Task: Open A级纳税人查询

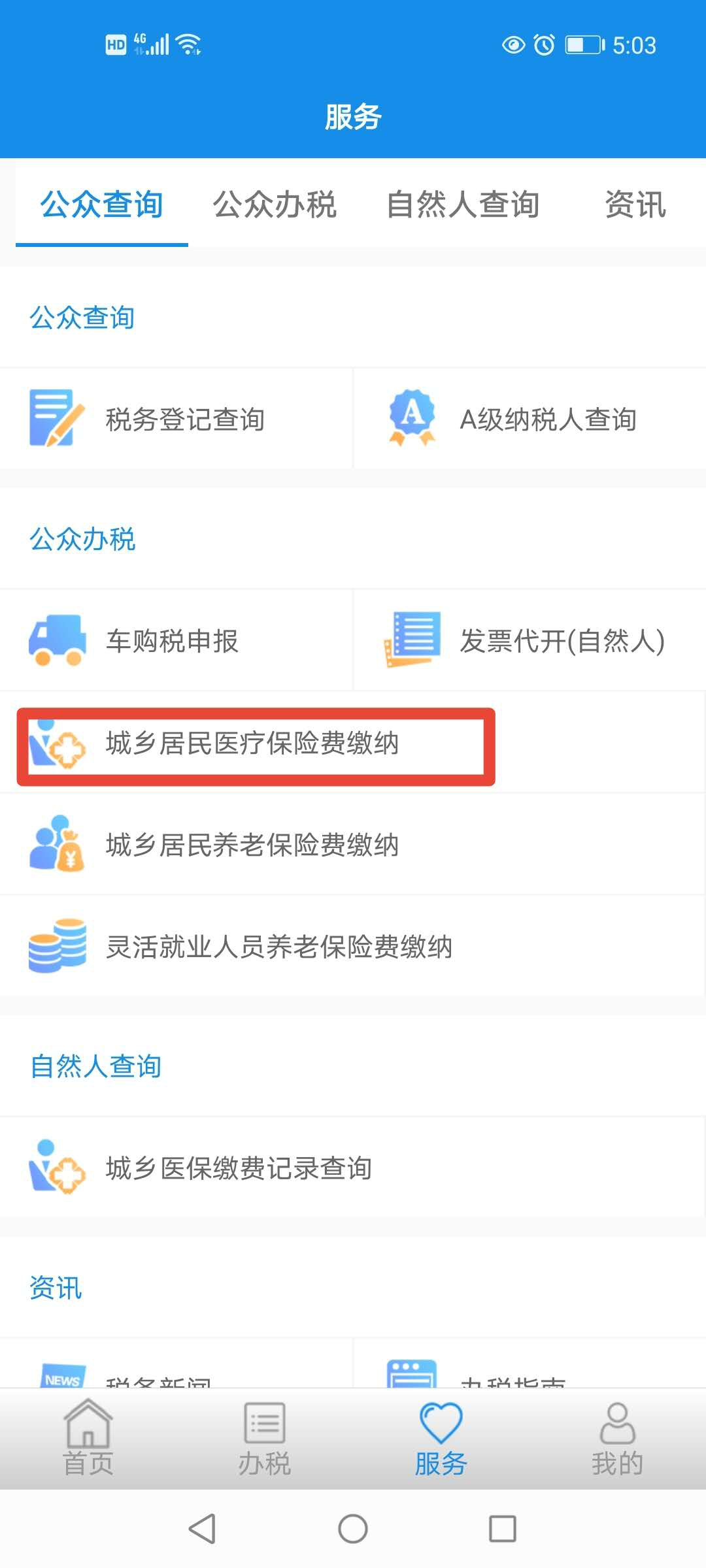Action: [x=530, y=419]
